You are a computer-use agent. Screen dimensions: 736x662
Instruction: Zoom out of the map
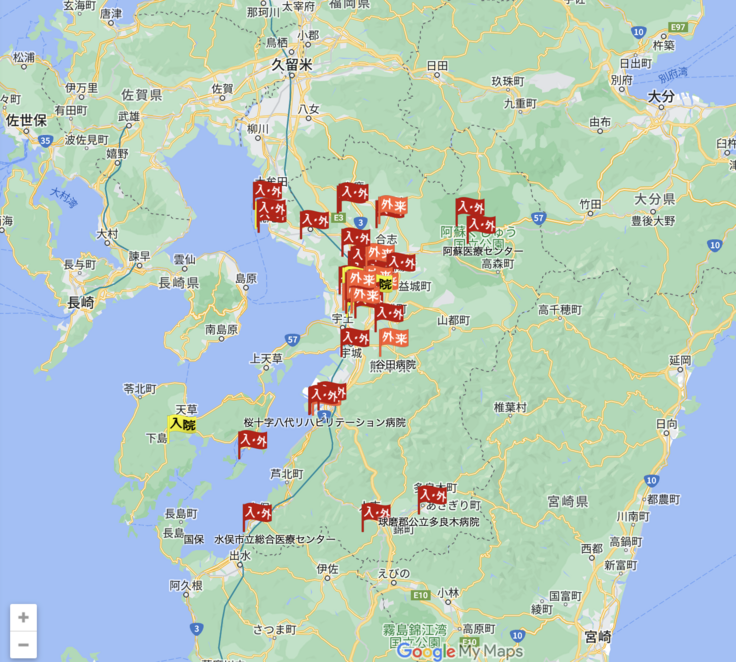[x=23, y=645]
